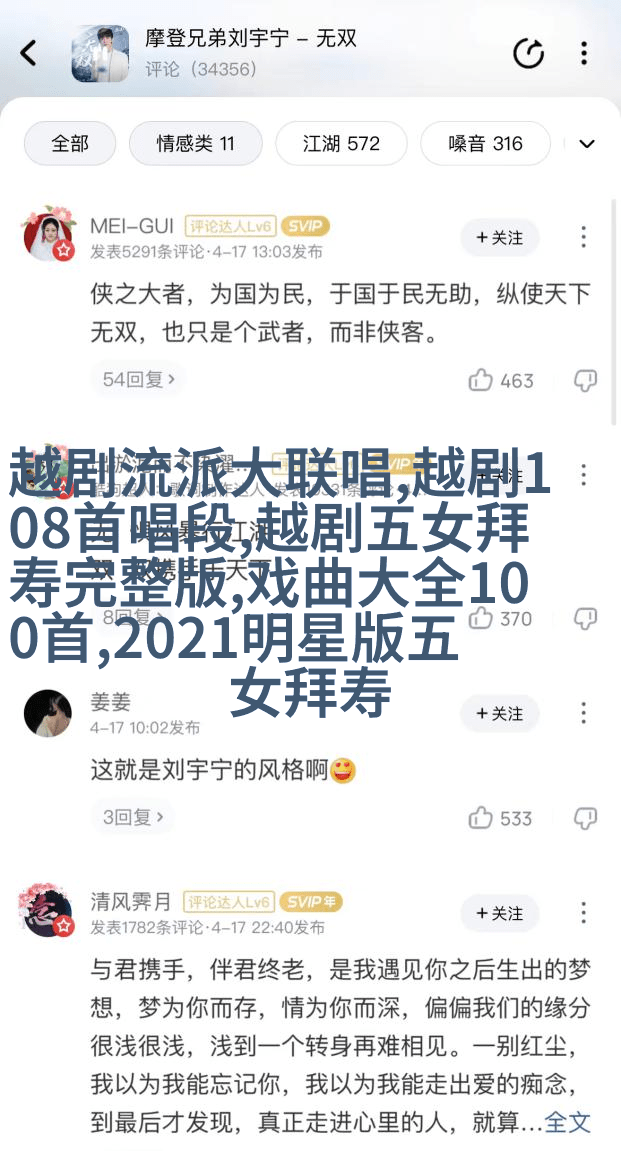Viewport: 621px width, 1151px height.
Task: Go back using the top-left arrow
Action: pyautogui.click(x=29, y=53)
